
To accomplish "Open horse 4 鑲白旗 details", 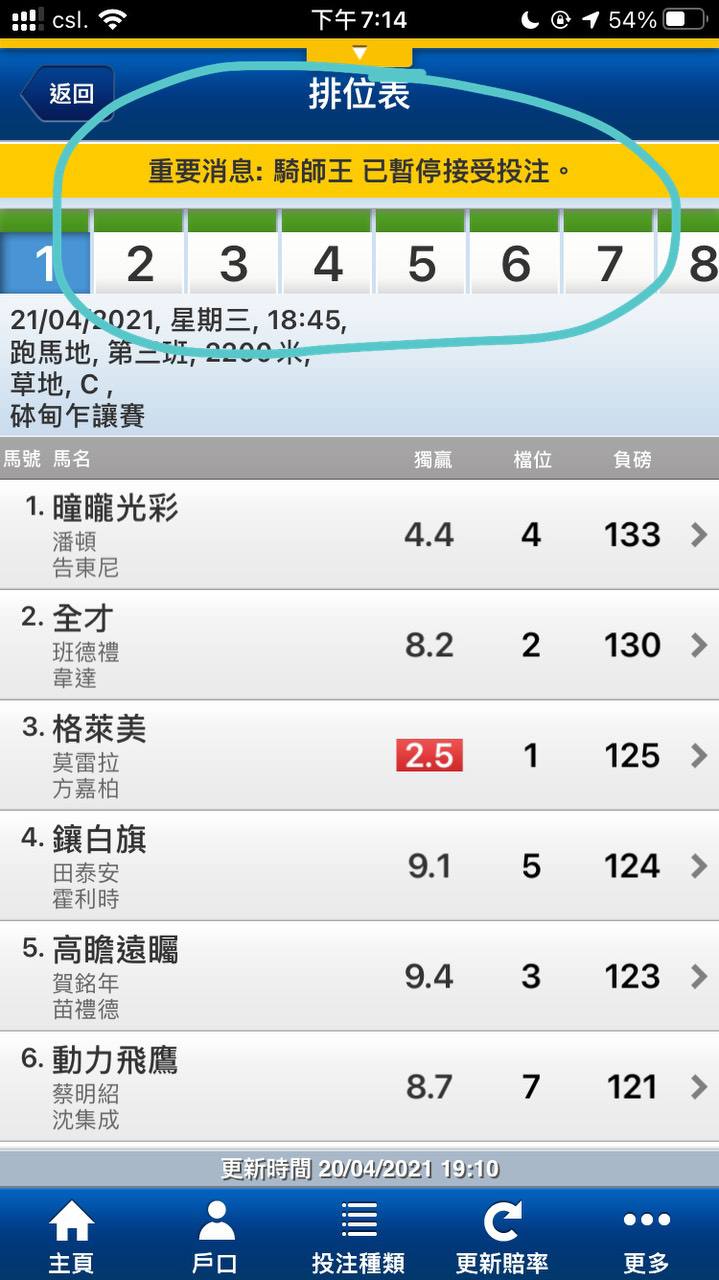I will [x=359, y=866].
